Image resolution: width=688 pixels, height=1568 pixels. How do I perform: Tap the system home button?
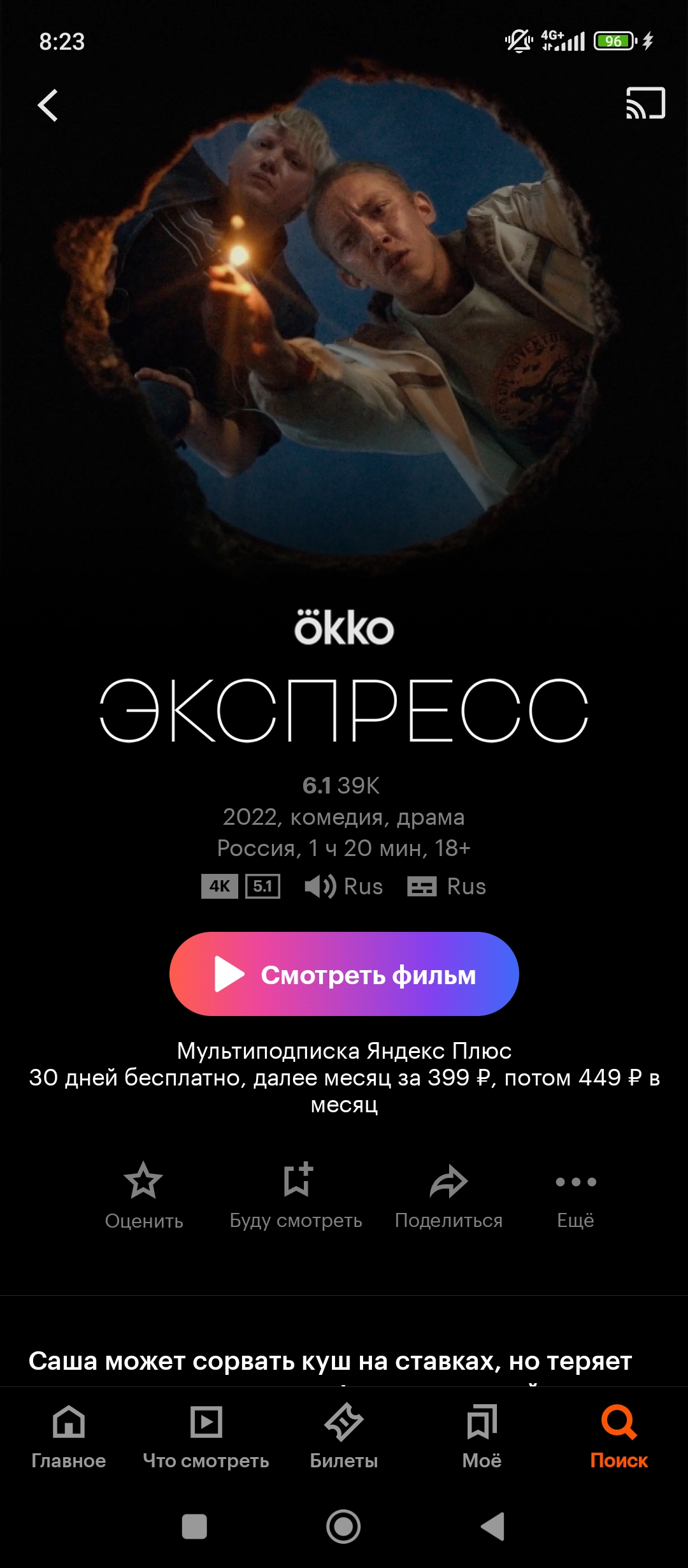point(343,1527)
